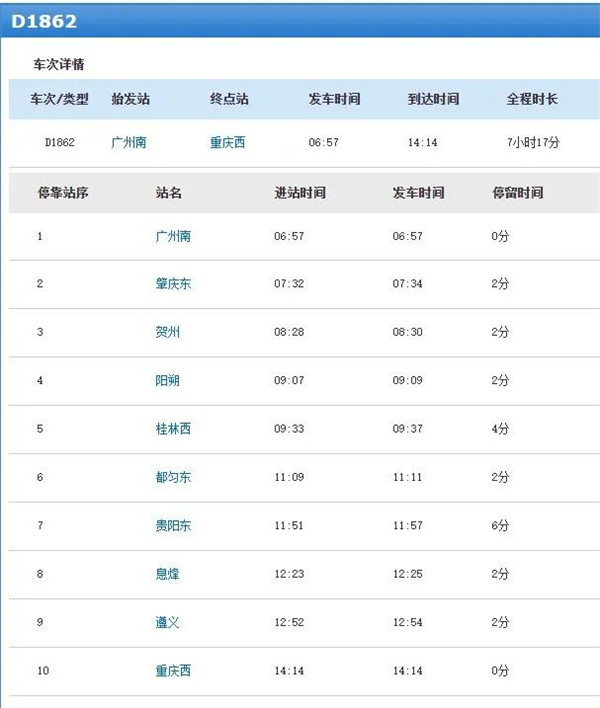Open the 肇庆东 station link

click(173, 284)
